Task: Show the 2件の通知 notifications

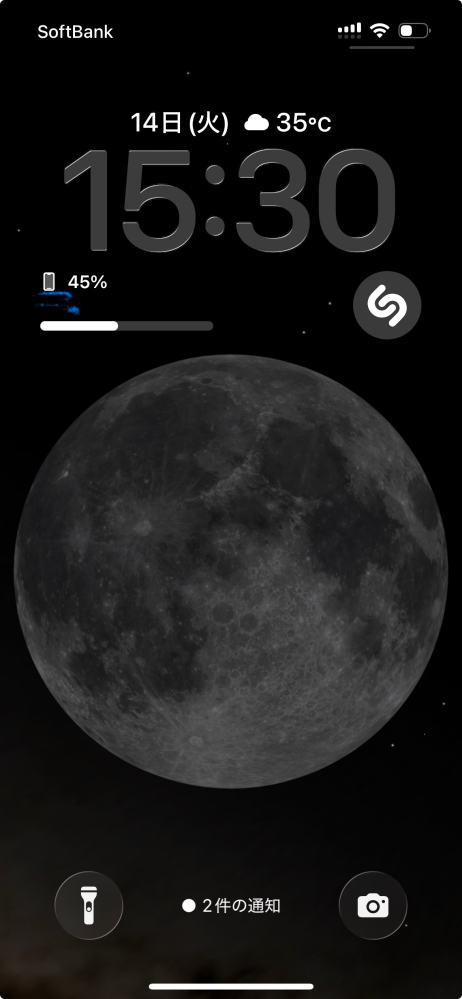Action: [231, 906]
